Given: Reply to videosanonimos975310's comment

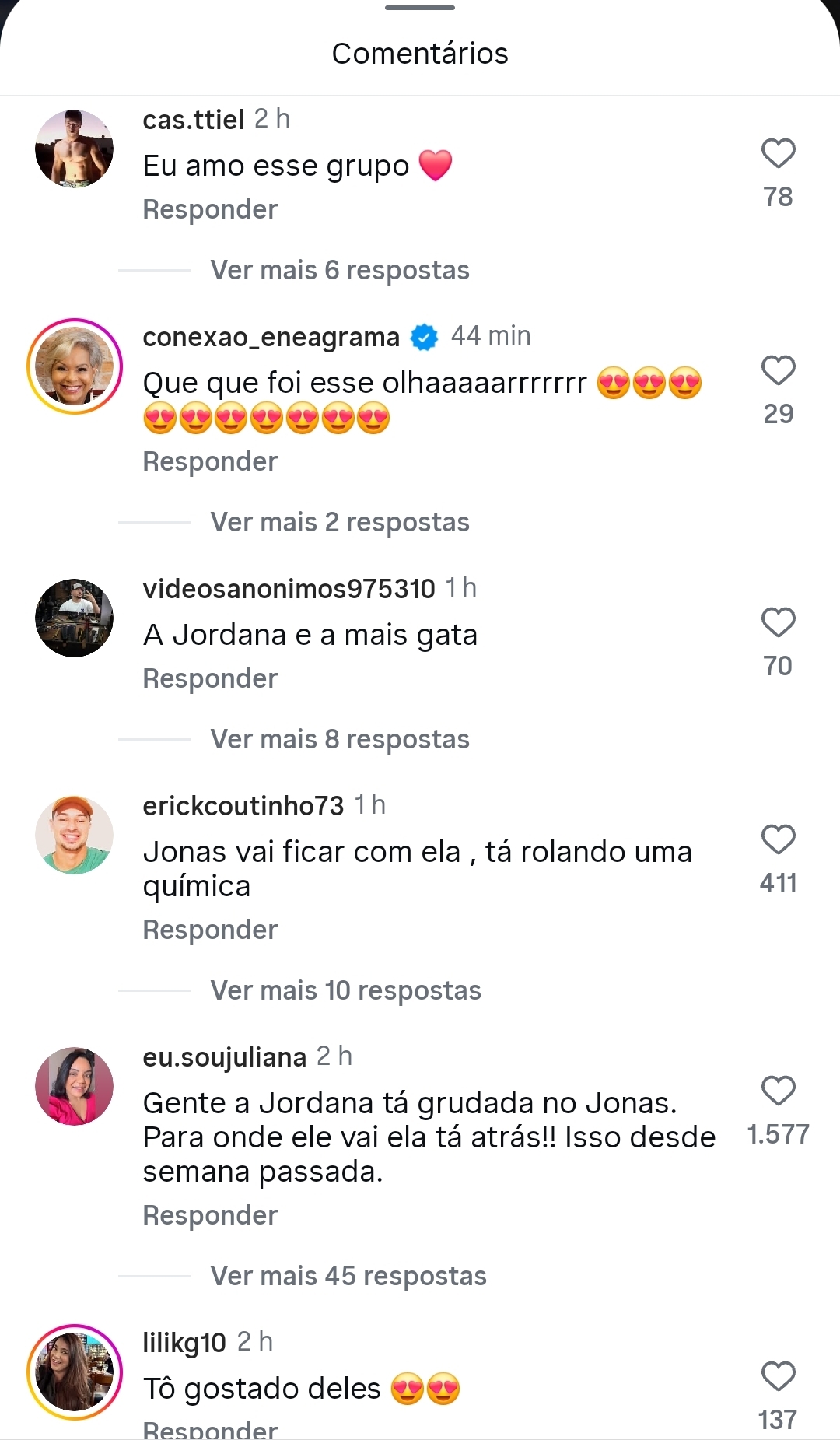Looking at the screenshot, I should 210,679.
